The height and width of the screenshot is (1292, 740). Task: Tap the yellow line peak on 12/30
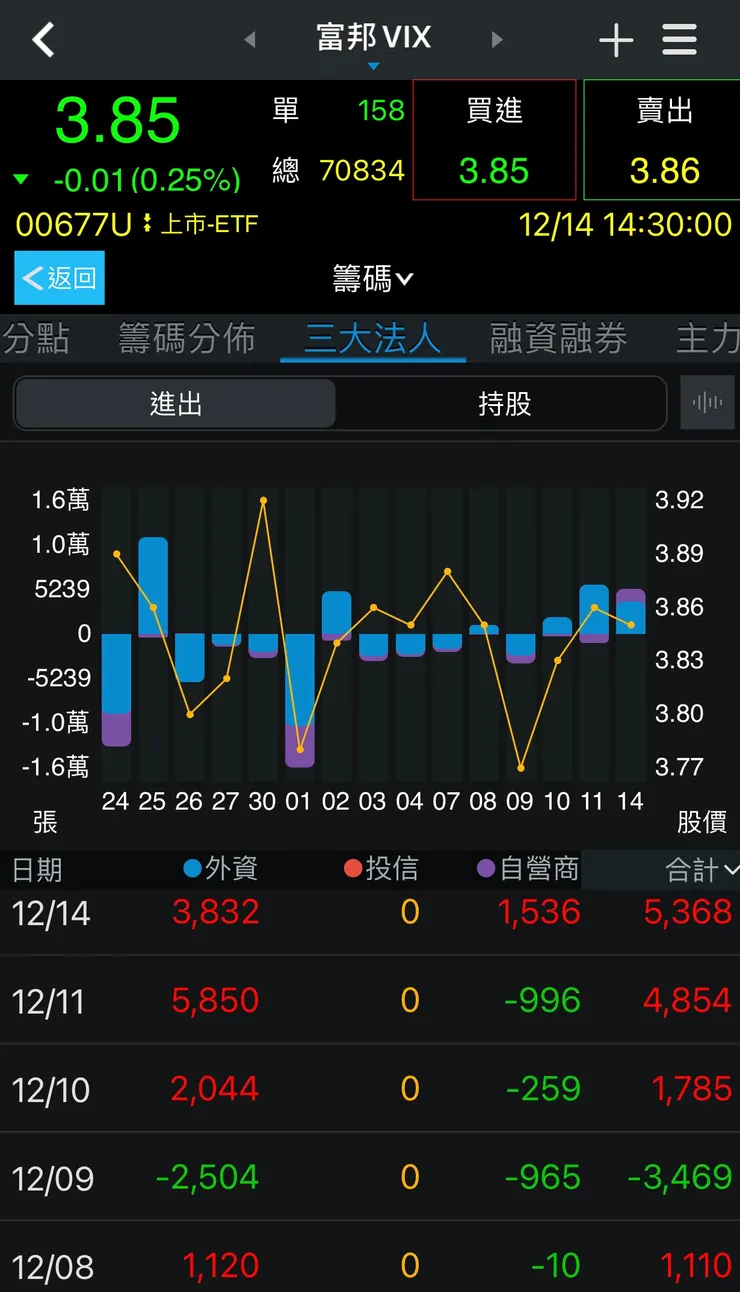pyautogui.click(x=263, y=500)
